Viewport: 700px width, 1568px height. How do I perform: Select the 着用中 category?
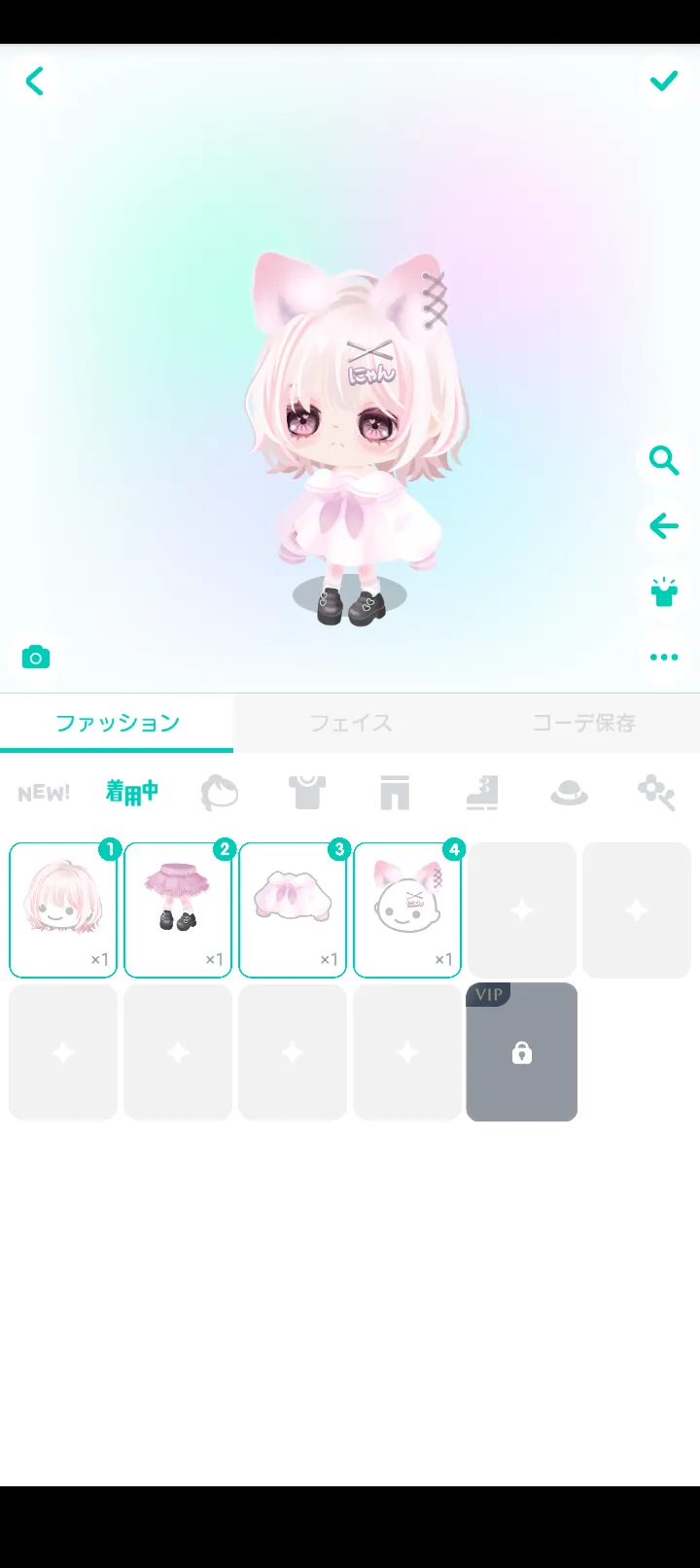pyautogui.click(x=131, y=793)
